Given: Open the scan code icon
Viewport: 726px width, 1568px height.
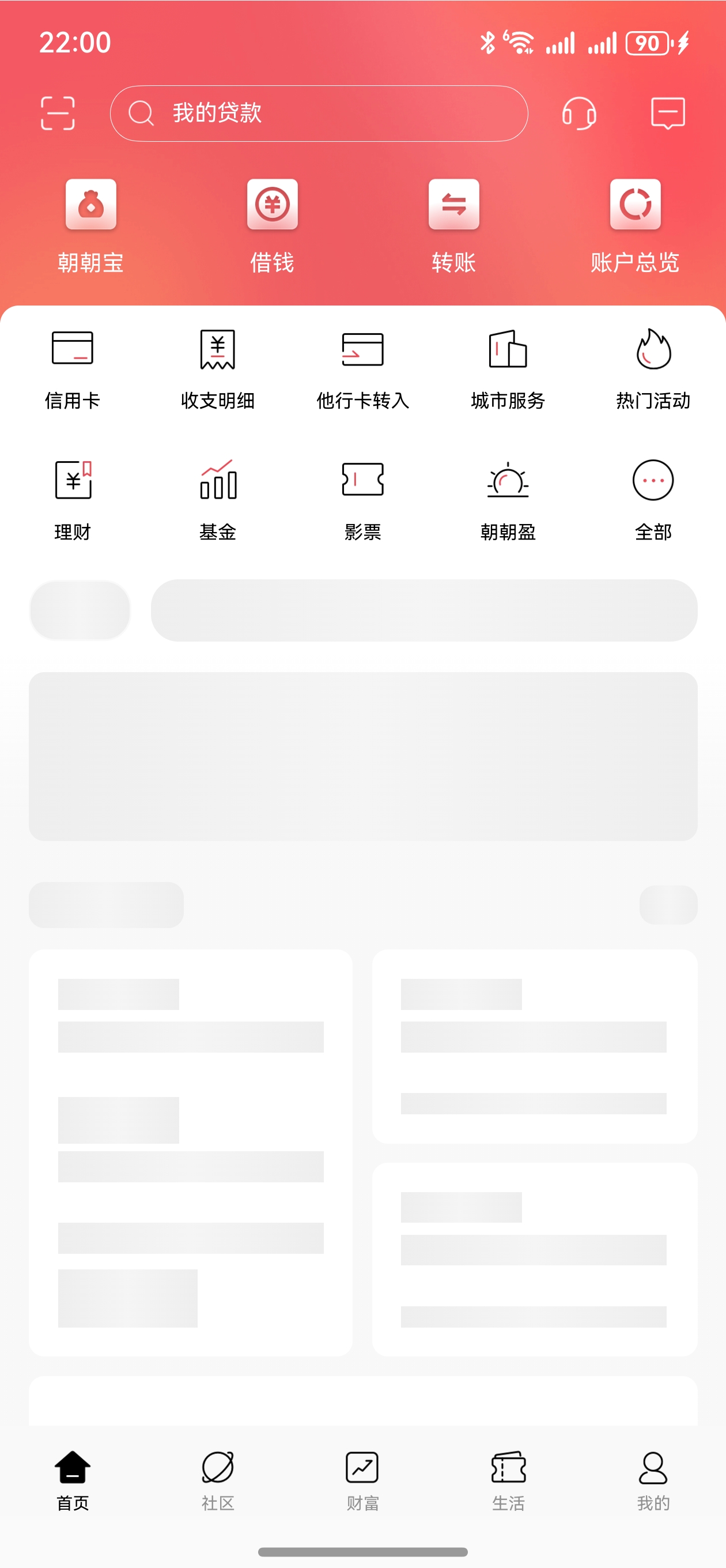Looking at the screenshot, I should click(58, 113).
